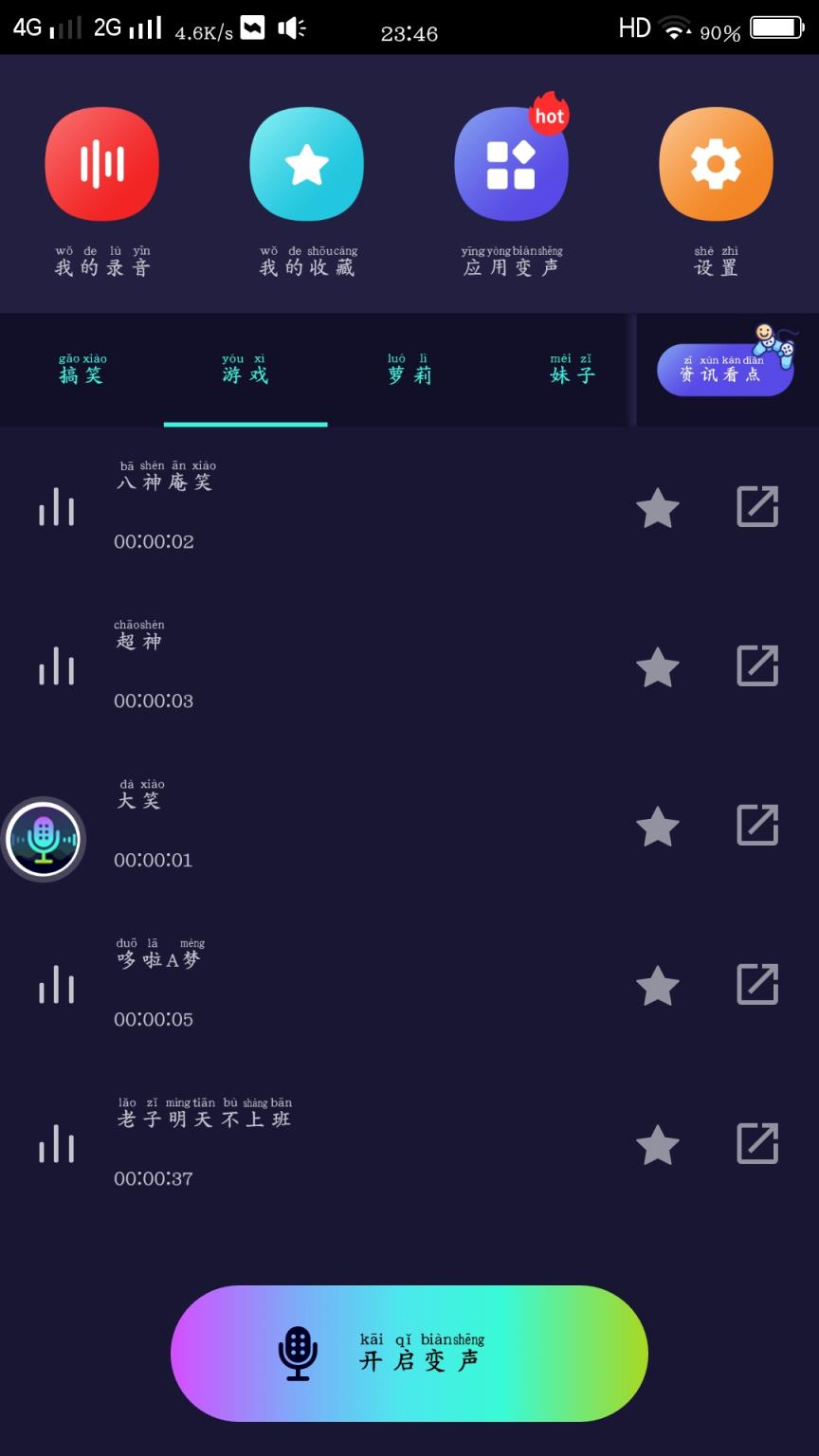
Task: Star the 超神 sound clip
Action: click(658, 668)
